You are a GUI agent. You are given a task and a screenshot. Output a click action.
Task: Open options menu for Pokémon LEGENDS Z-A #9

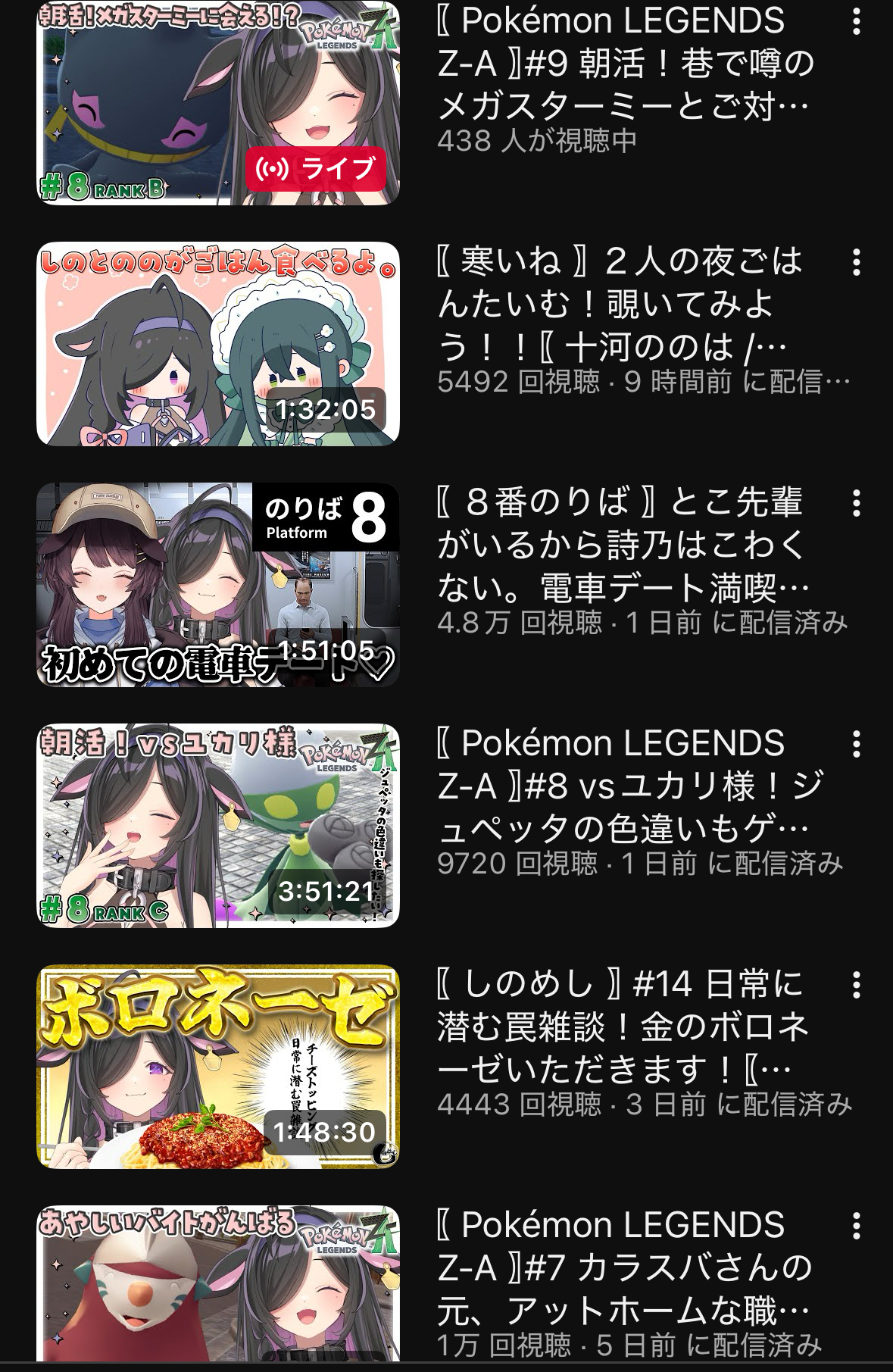(857, 22)
